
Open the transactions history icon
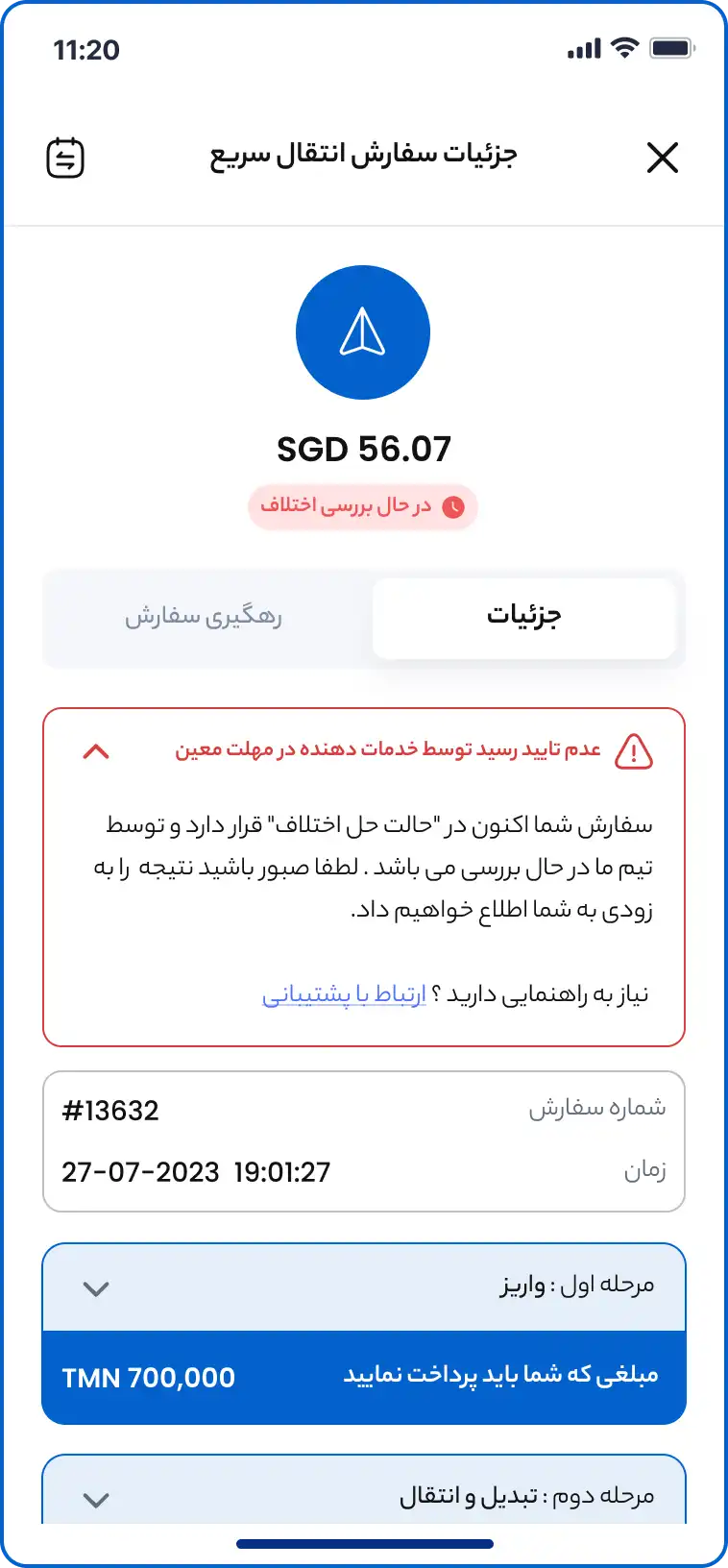(65, 158)
